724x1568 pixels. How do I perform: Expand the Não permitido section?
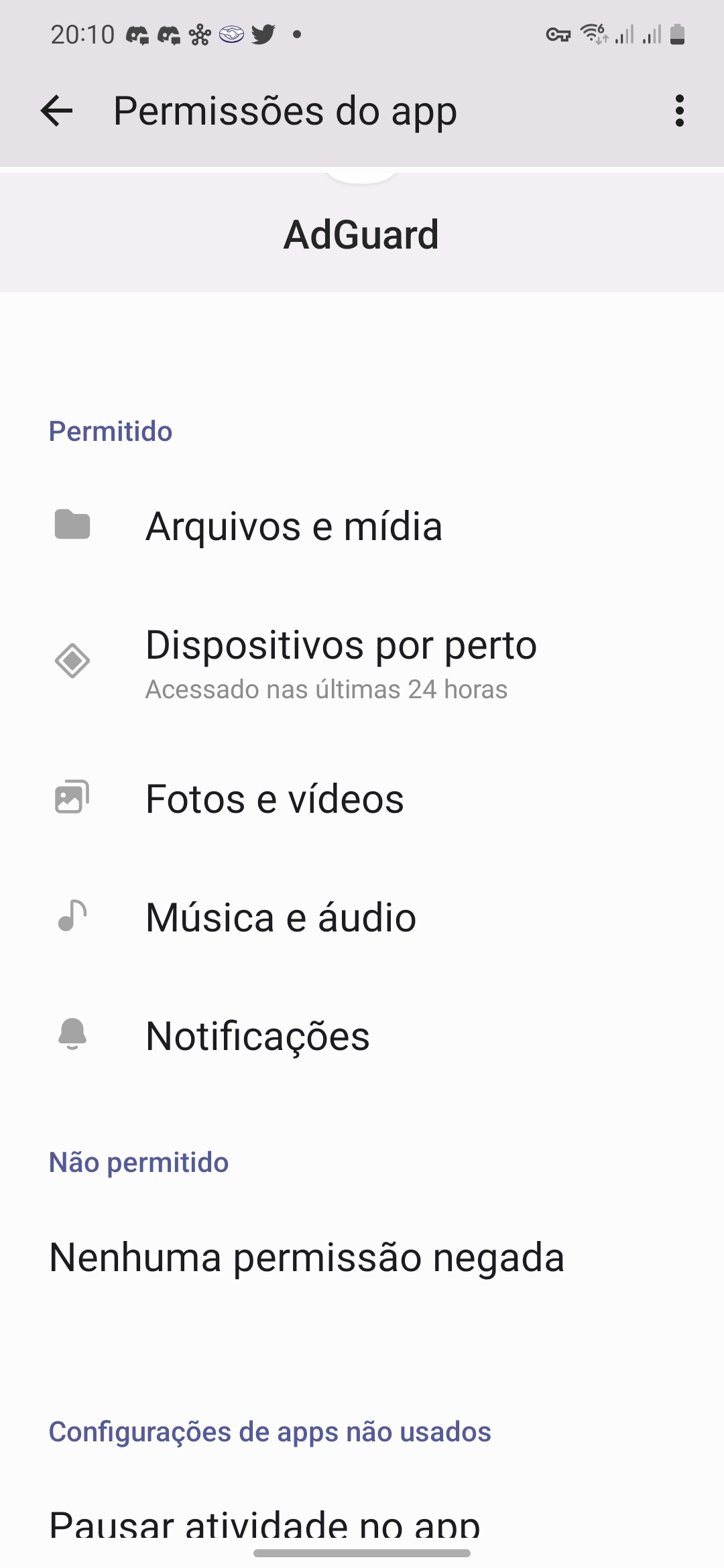coord(138,1162)
